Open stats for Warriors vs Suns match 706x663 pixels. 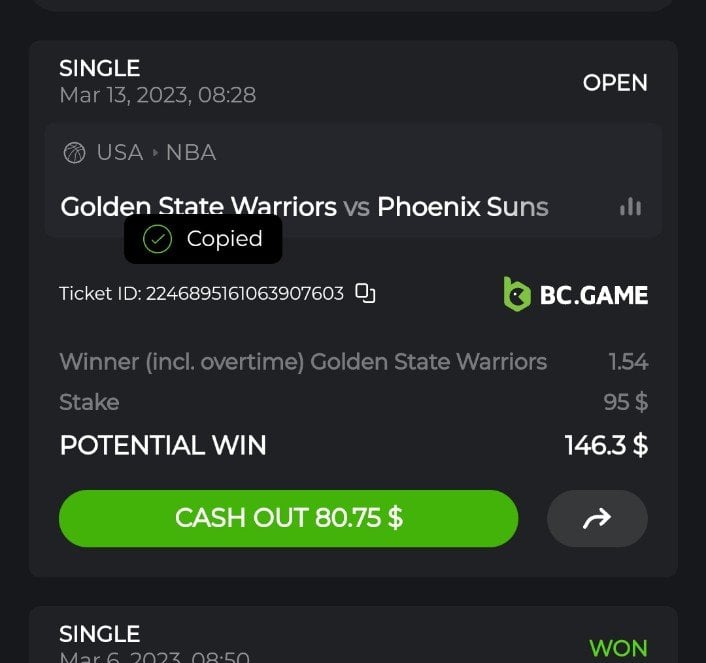click(x=630, y=207)
